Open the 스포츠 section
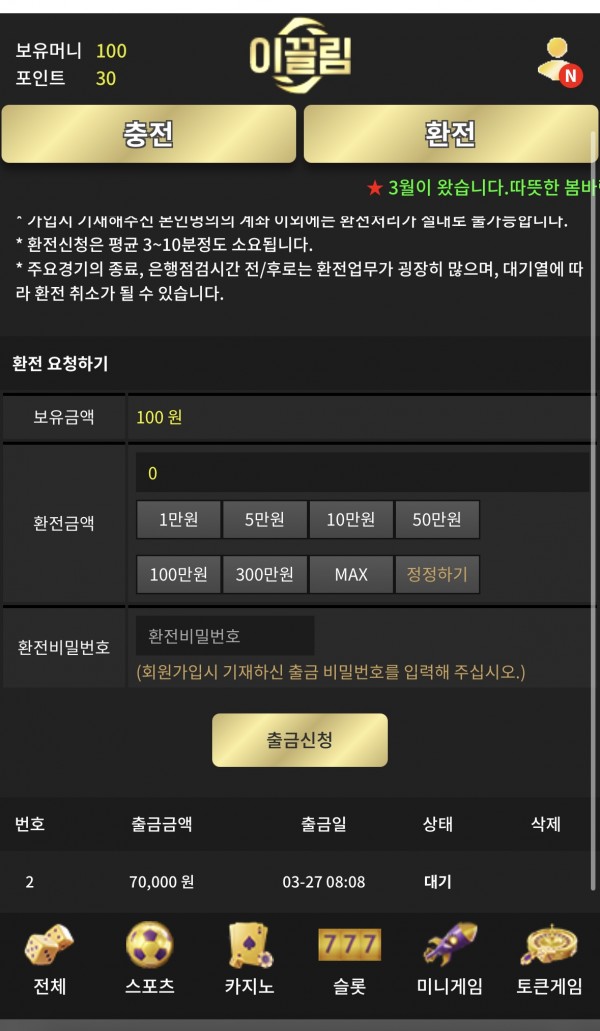Image resolution: width=600 pixels, height=1031 pixels. [149, 960]
